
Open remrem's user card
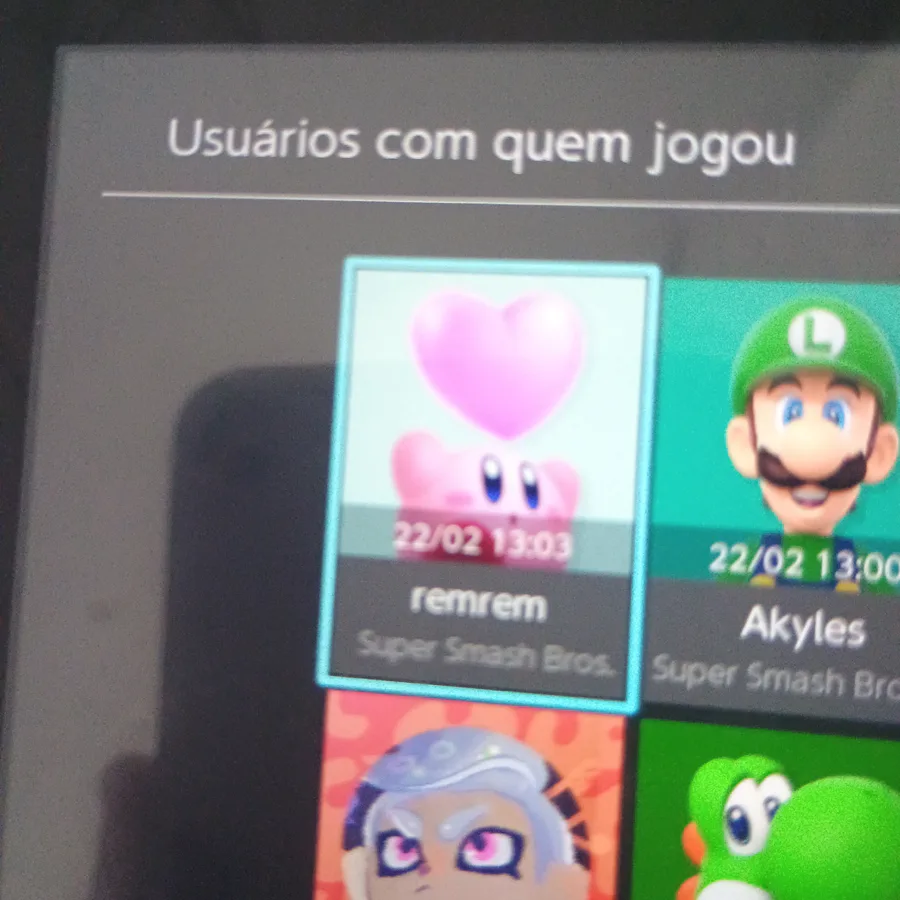pos(487,480)
